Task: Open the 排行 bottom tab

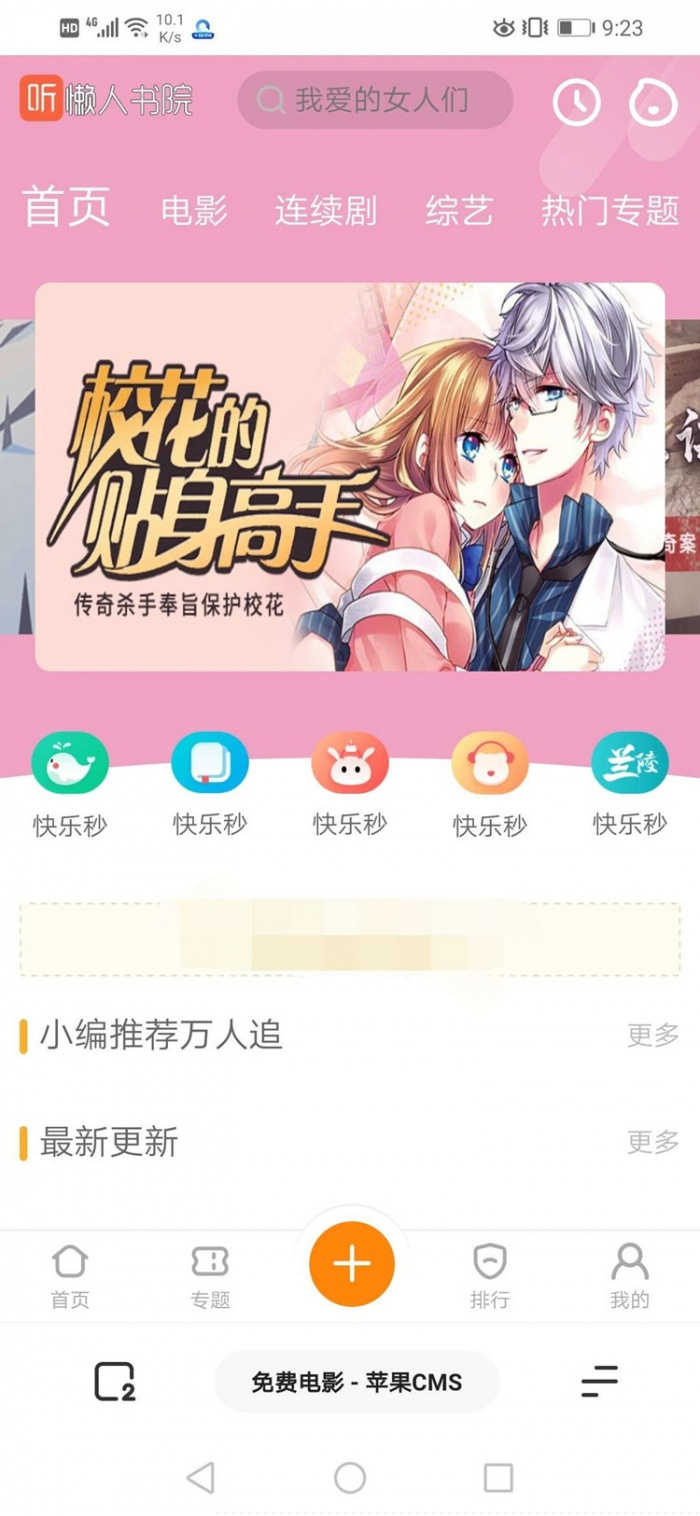Action: (x=490, y=1276)
